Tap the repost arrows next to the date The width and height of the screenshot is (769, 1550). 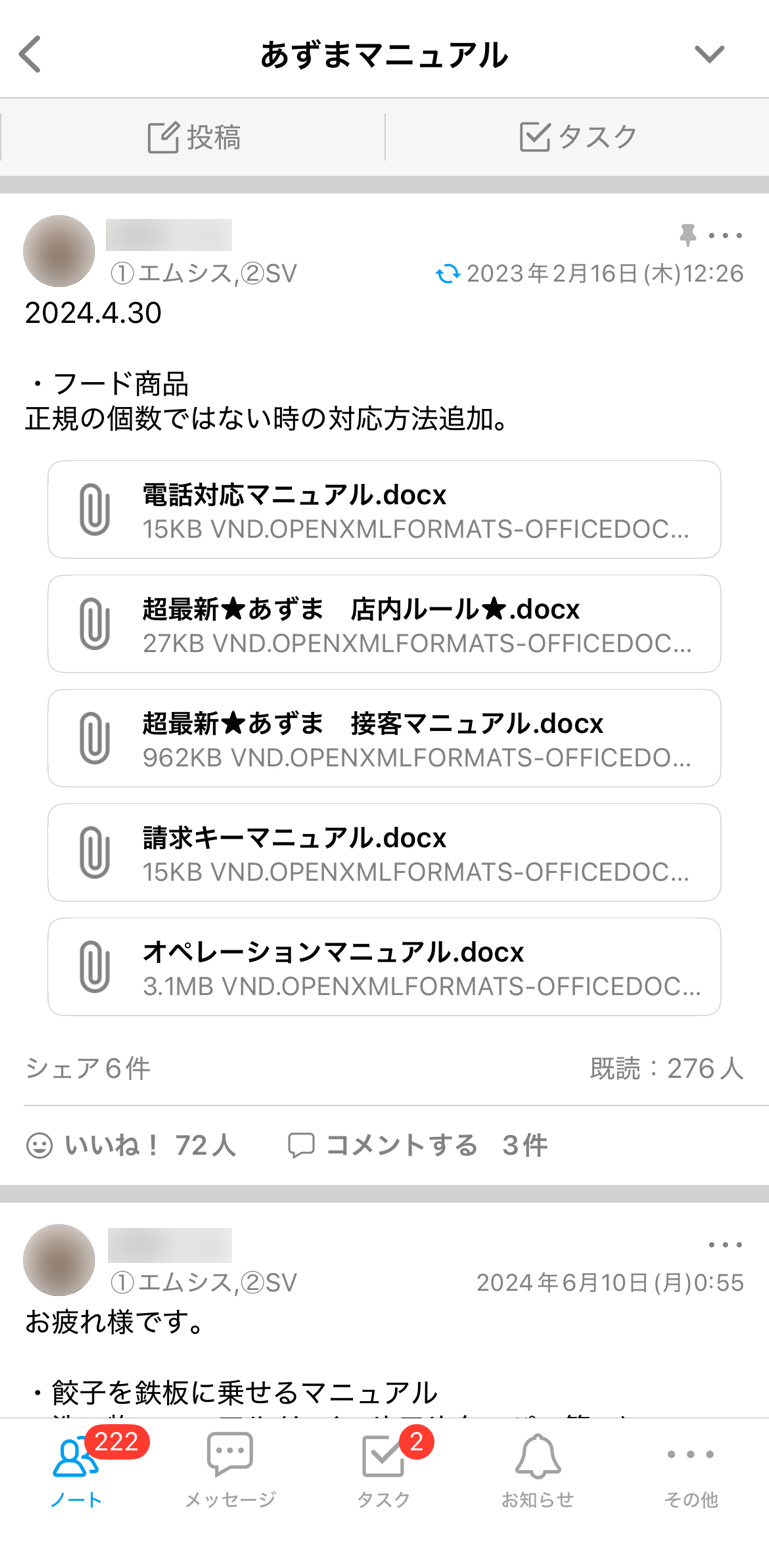449,273
